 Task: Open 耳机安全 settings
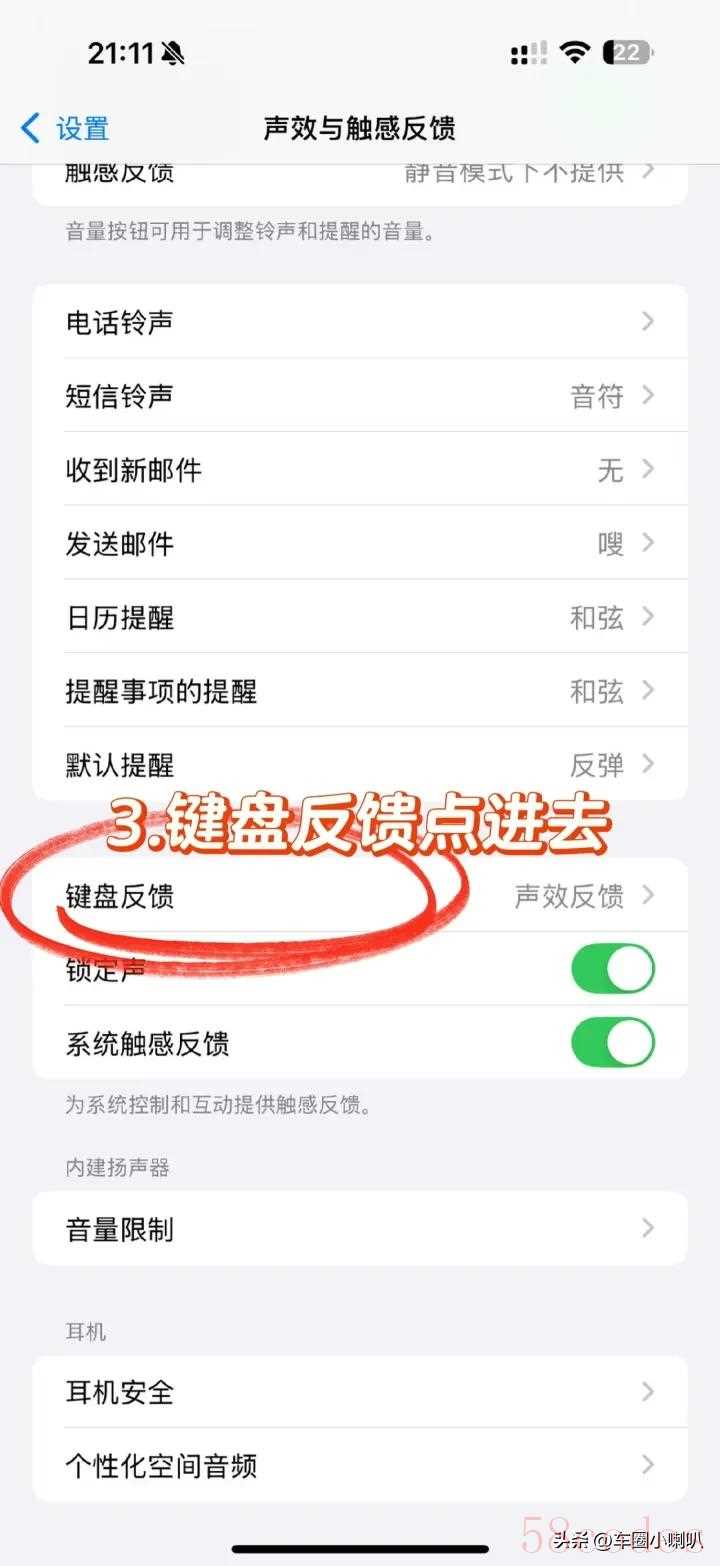tap(360, 1392)
